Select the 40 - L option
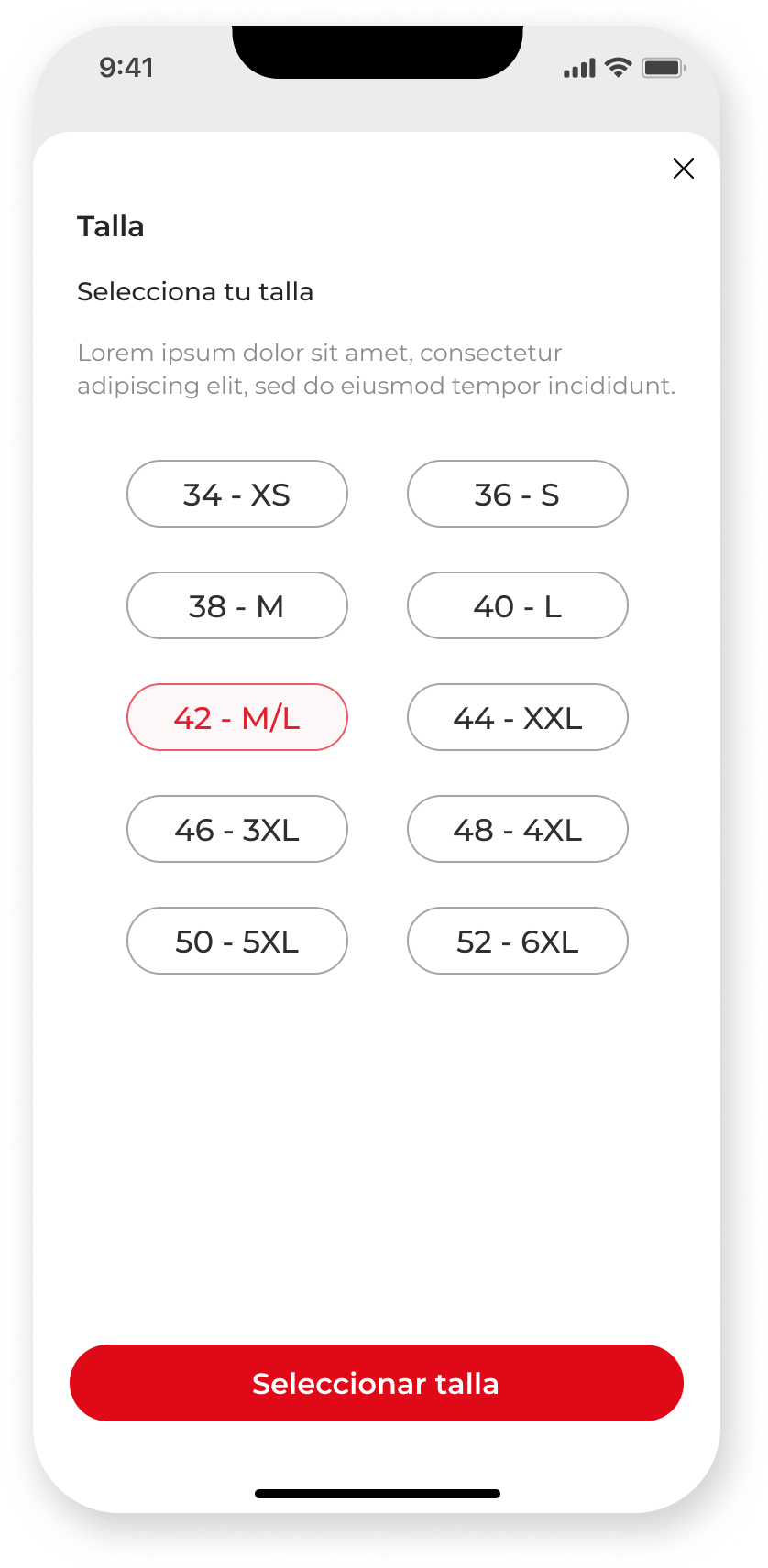768x1568 pixels. tap(518, 605)
